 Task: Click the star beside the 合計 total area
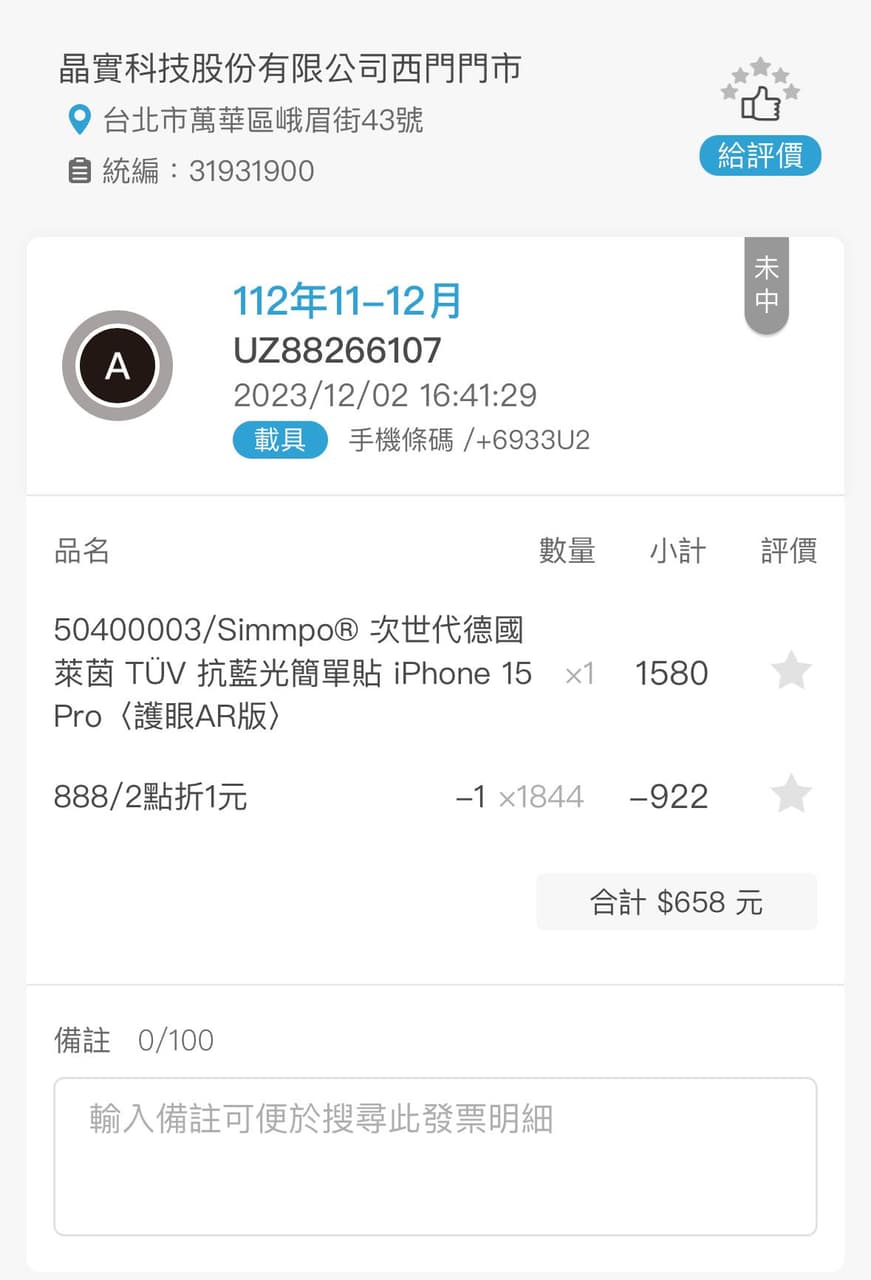[x=791, y=794]
